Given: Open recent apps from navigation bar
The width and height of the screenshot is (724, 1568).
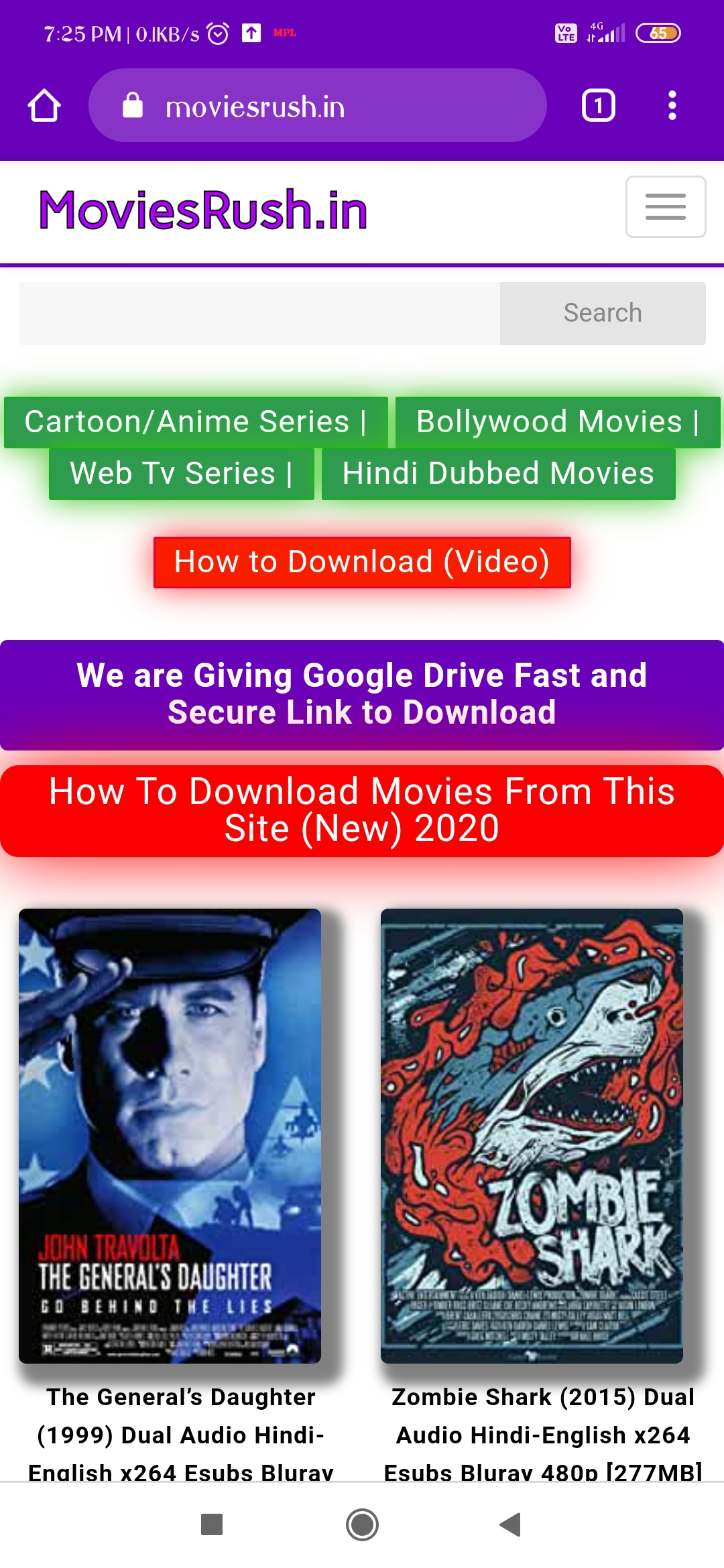Looking at the screenshot, I should [212, 1524].
